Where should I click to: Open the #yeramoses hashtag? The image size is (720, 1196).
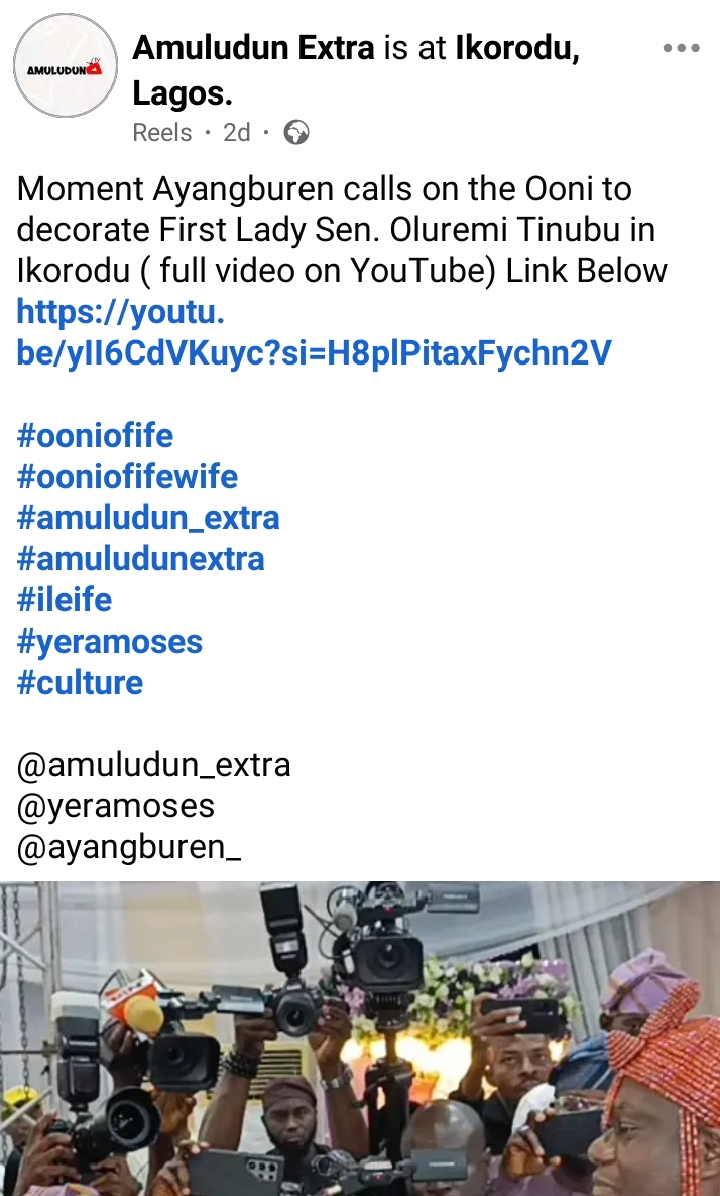110,641
